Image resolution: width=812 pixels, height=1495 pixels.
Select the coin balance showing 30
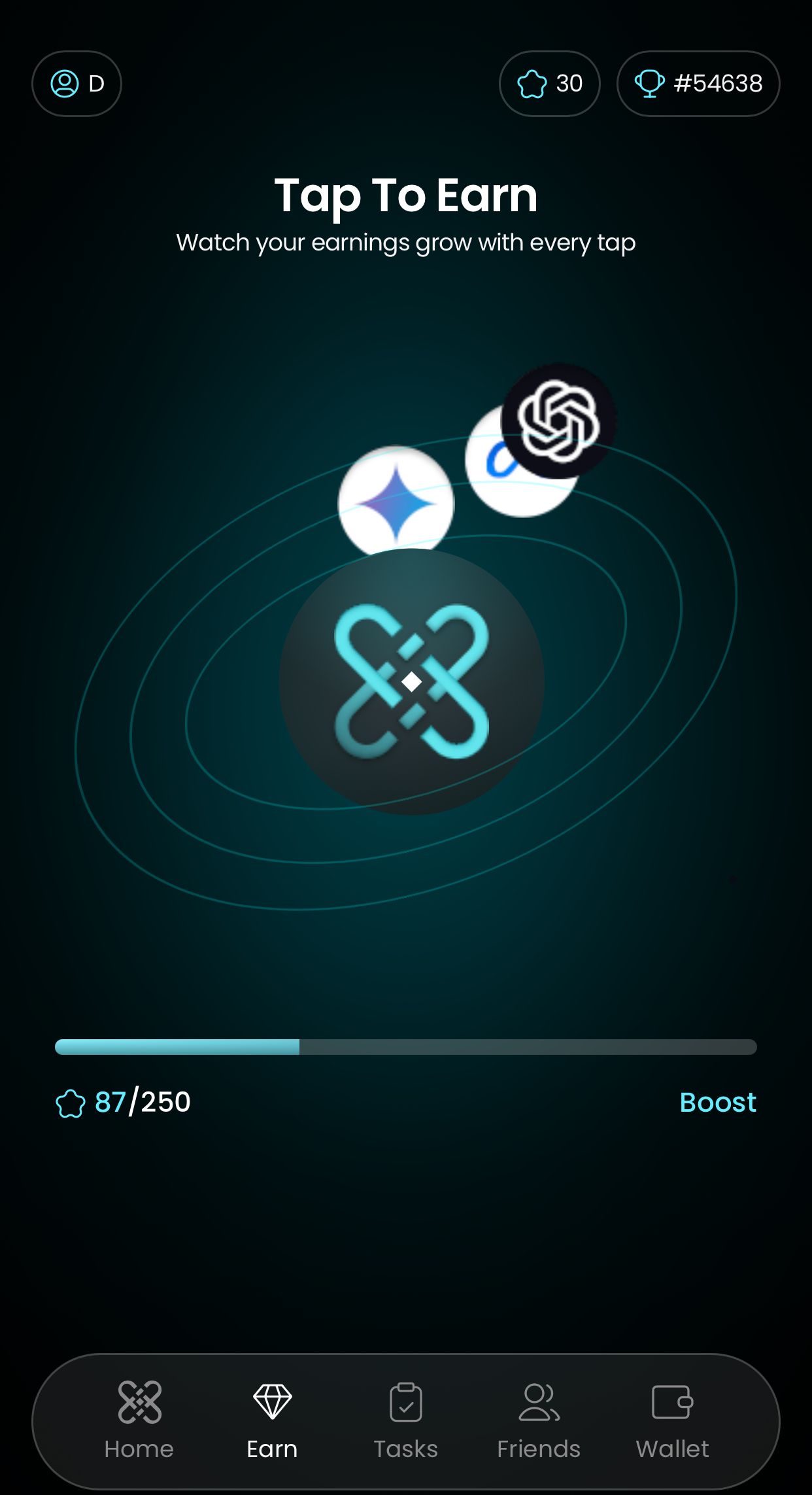[x=550, y=83]
